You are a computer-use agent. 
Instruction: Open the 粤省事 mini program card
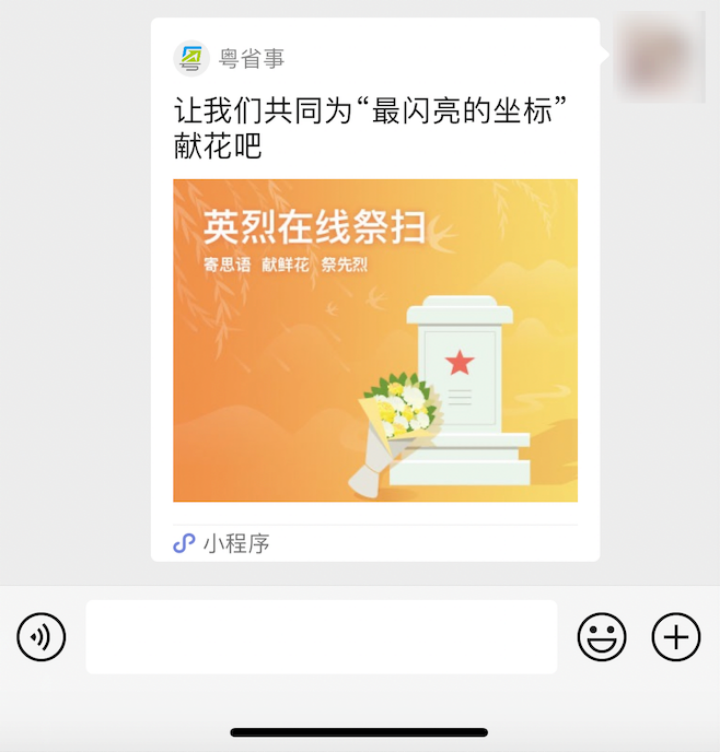[375, 340]
